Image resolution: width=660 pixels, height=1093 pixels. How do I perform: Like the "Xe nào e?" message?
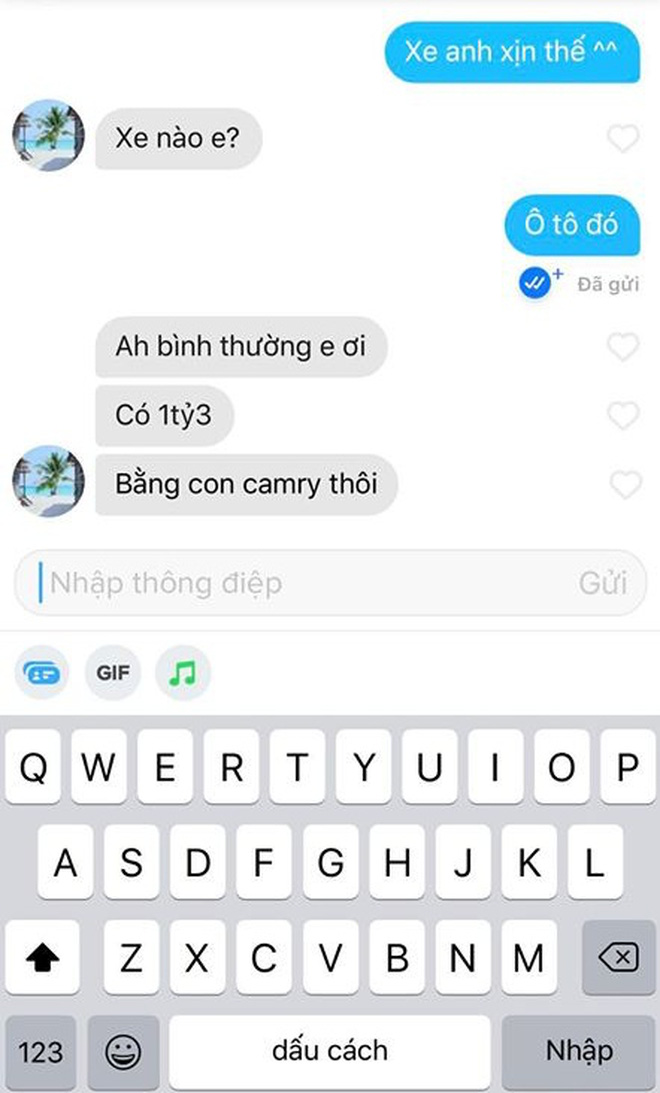point(623,139)
